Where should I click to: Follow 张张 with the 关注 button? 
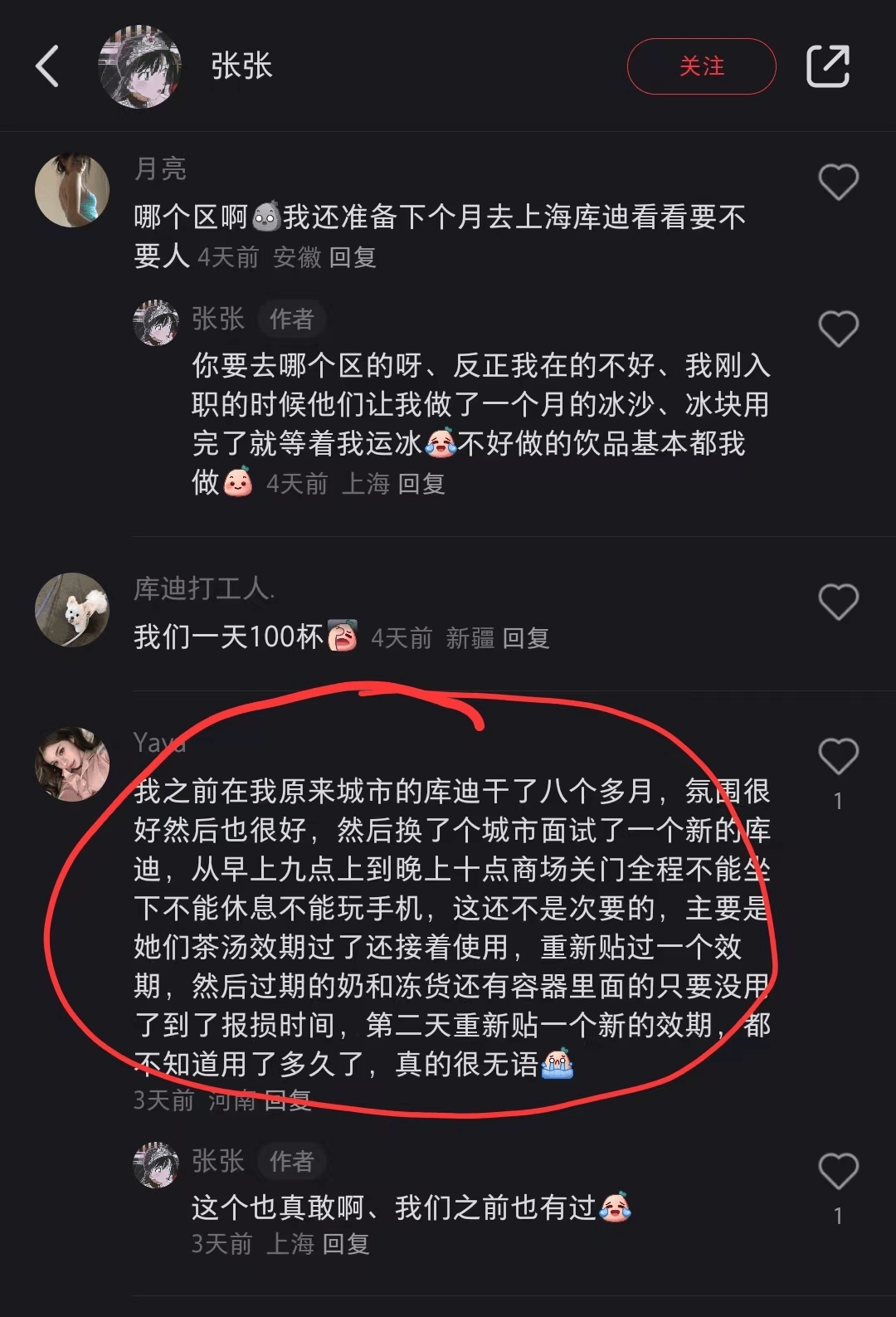pyautogui.click(x=701, y=66)
